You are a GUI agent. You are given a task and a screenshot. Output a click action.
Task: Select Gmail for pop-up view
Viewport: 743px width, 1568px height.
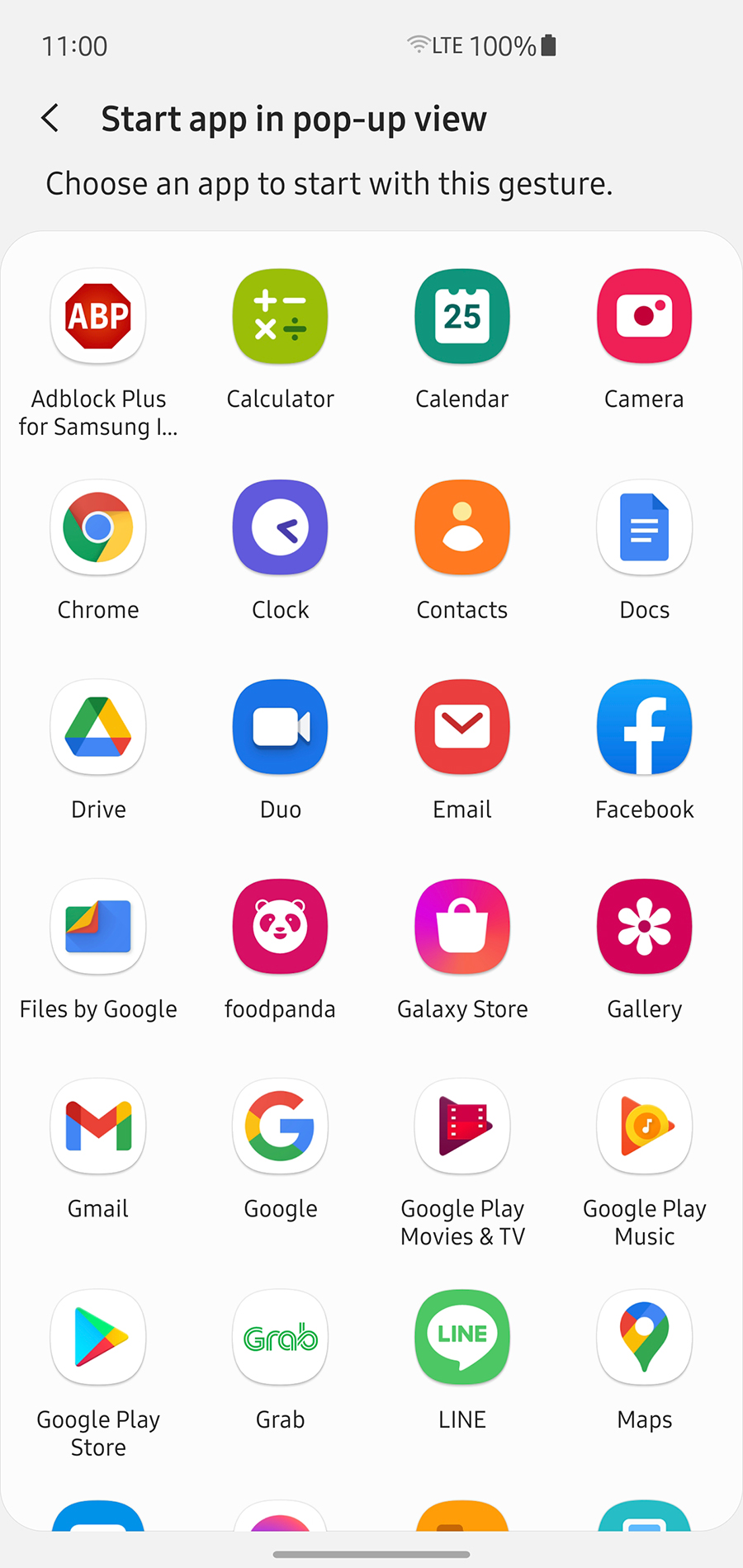tap(98, 1127)
